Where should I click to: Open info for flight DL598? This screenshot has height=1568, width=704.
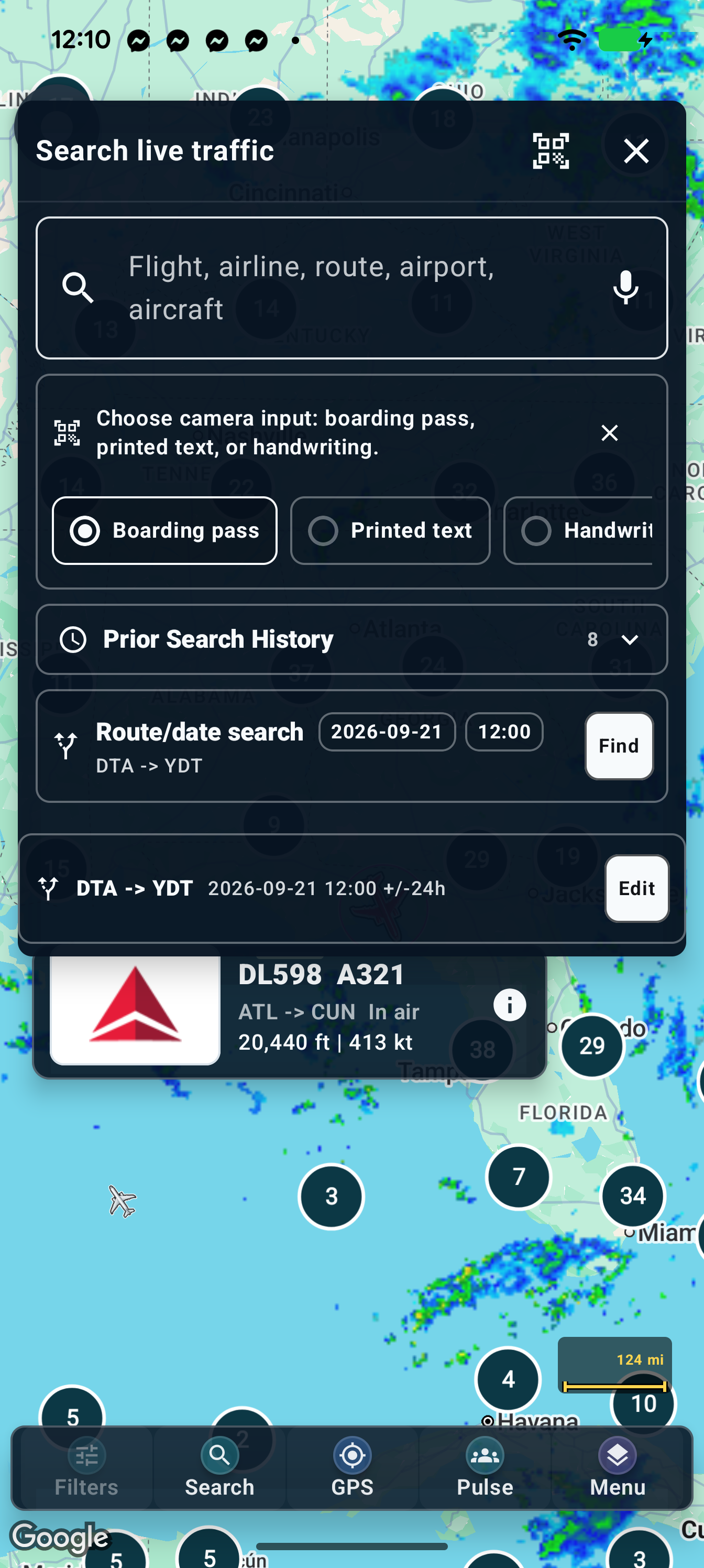(x=509, y=1004)
